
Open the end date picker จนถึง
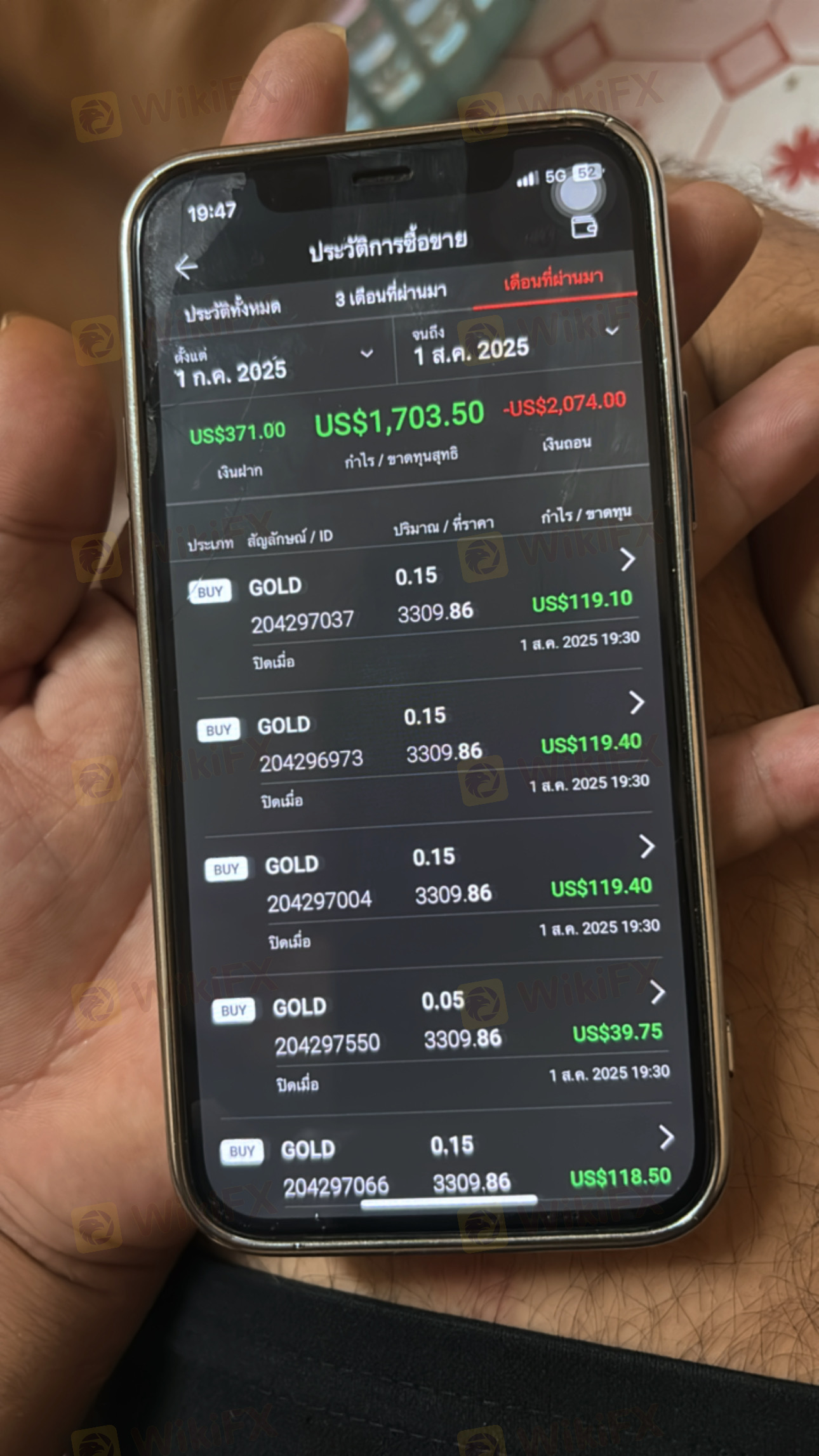tap(514, 344)
